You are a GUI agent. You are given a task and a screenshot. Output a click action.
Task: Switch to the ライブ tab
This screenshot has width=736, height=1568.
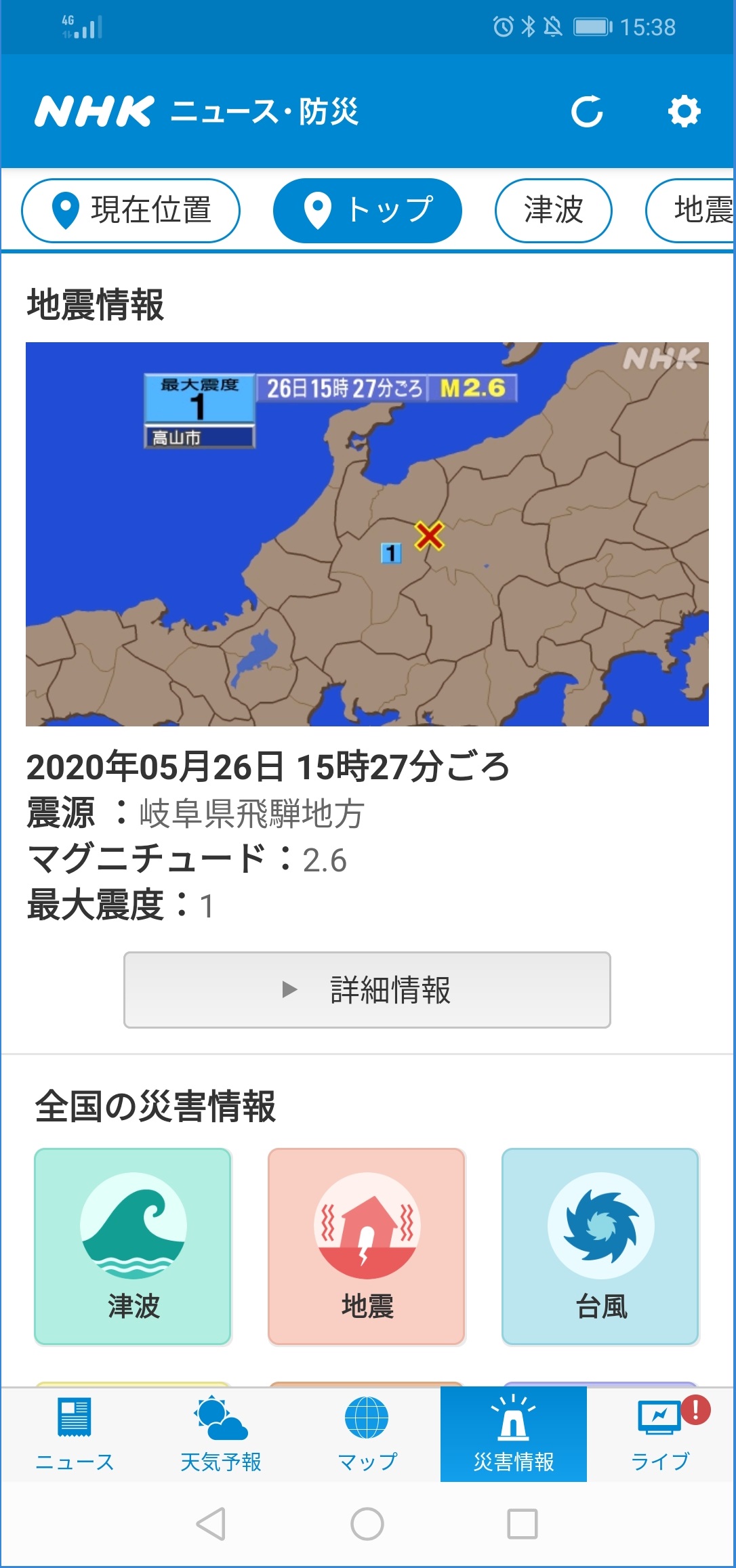(661, 1434)
